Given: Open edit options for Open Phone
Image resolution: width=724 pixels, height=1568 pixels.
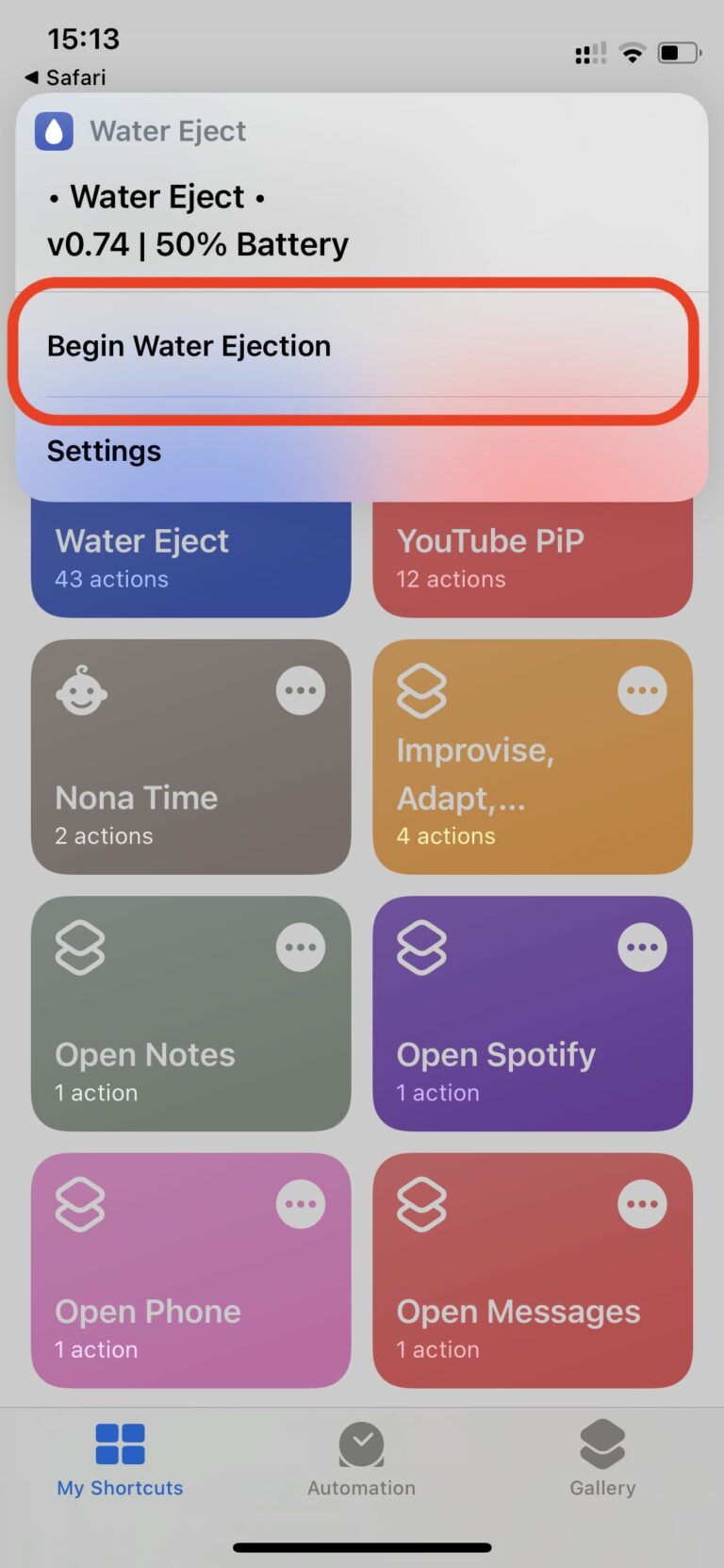Looking at the screenshot, I should pyautogui.click(x=300, y=1203).
